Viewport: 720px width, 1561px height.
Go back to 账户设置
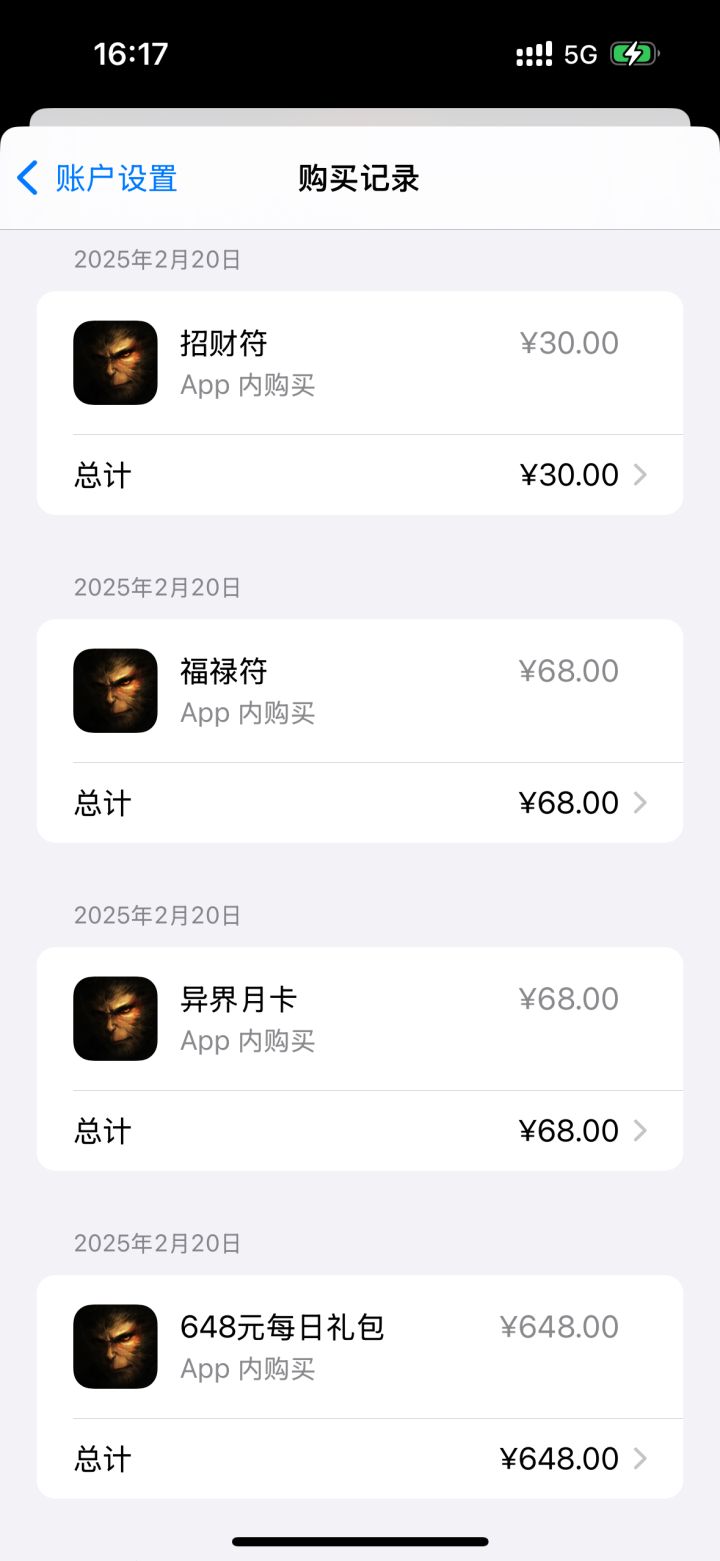coord(98,179)
